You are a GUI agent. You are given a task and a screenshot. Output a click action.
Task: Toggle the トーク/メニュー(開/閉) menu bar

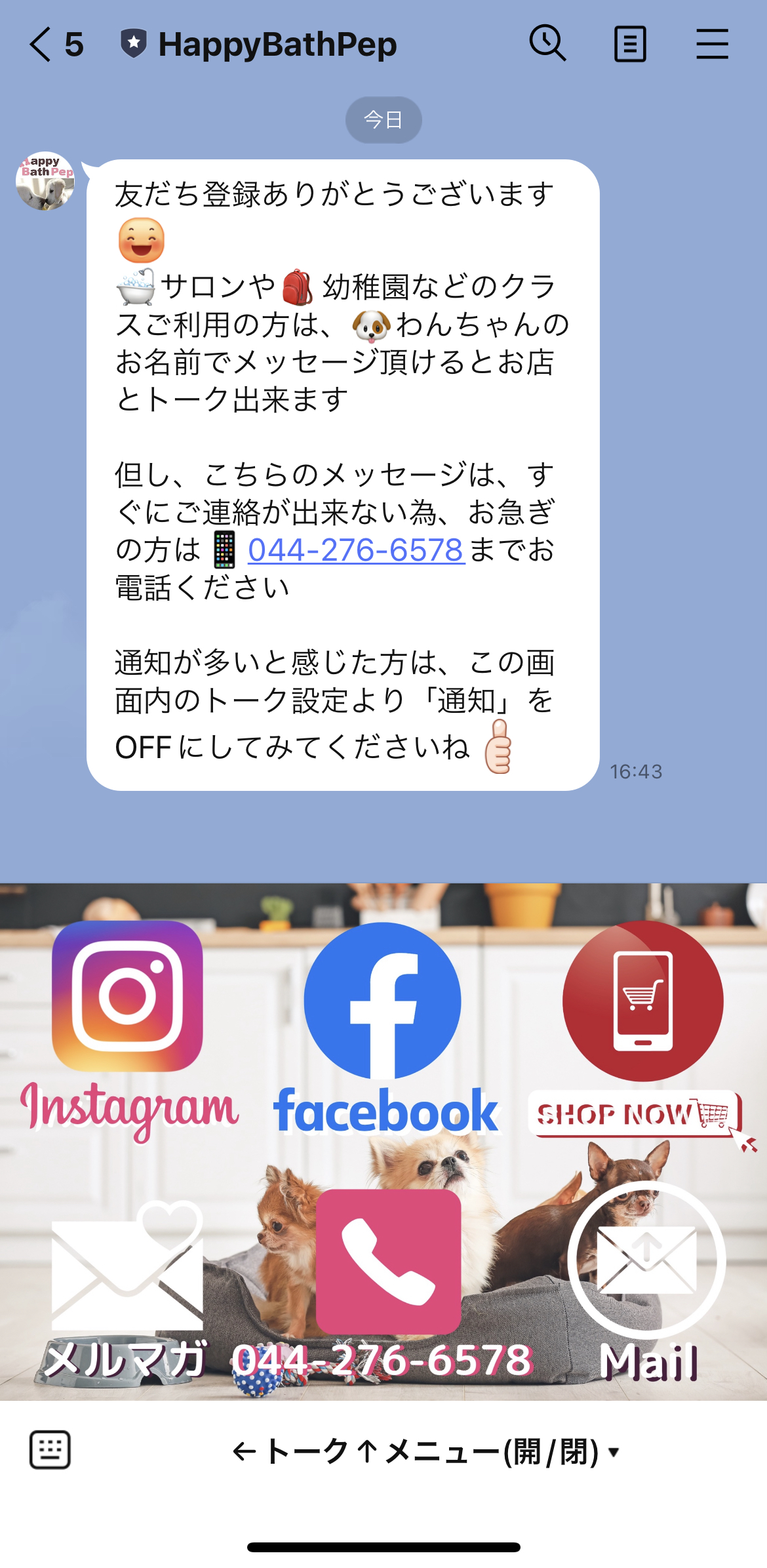click(426, 1451)
